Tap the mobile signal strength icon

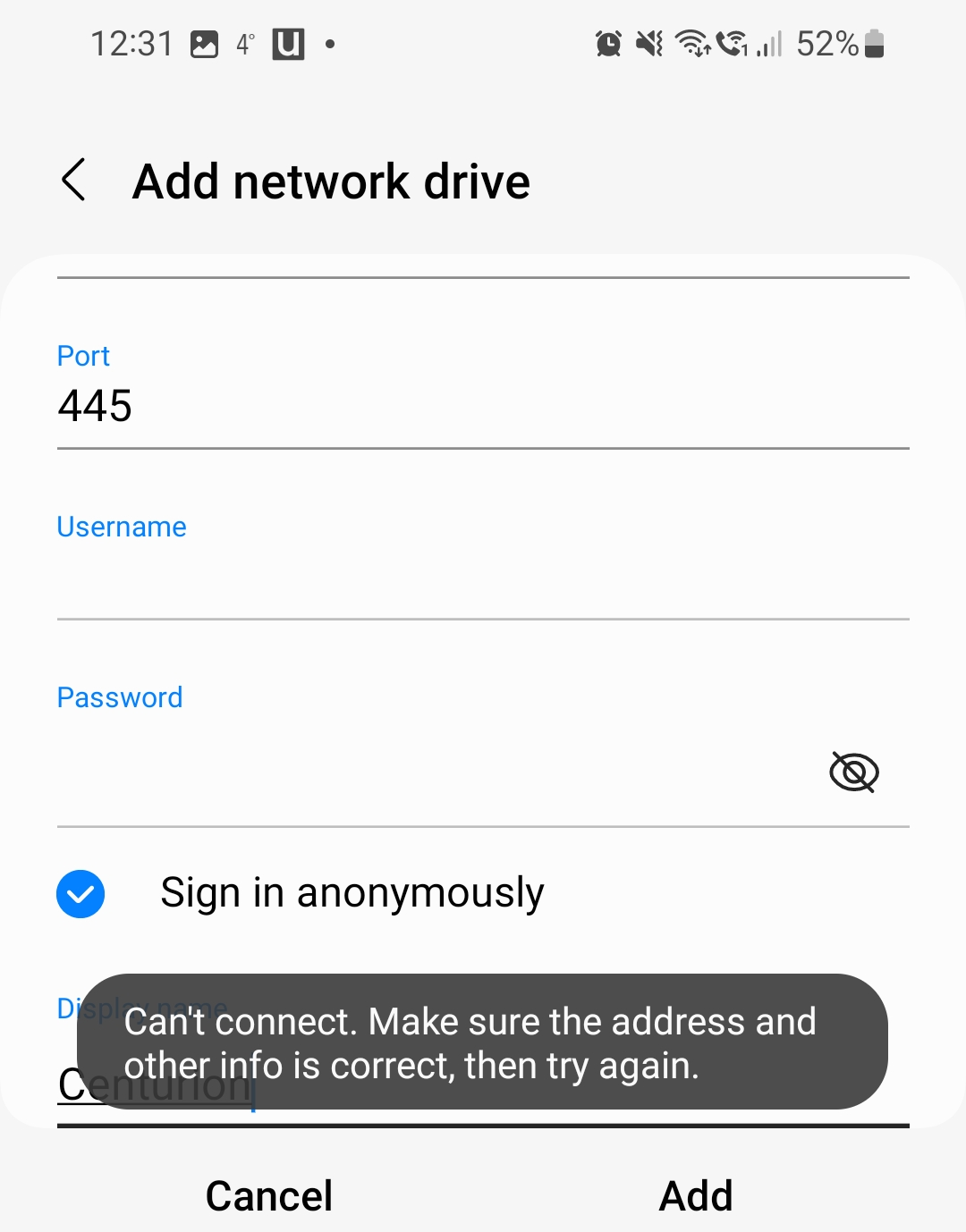pos(771,45)
